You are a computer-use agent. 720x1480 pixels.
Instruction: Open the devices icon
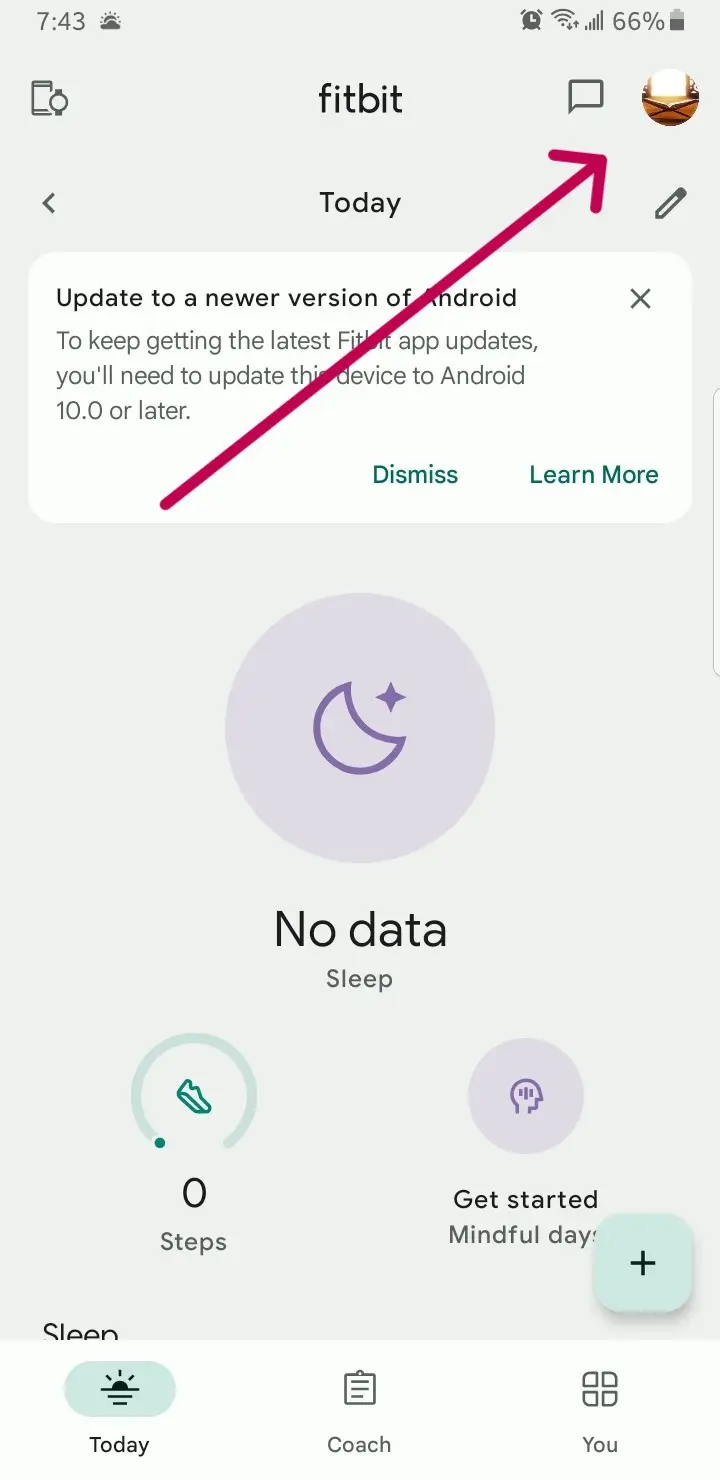pos(49,99)
